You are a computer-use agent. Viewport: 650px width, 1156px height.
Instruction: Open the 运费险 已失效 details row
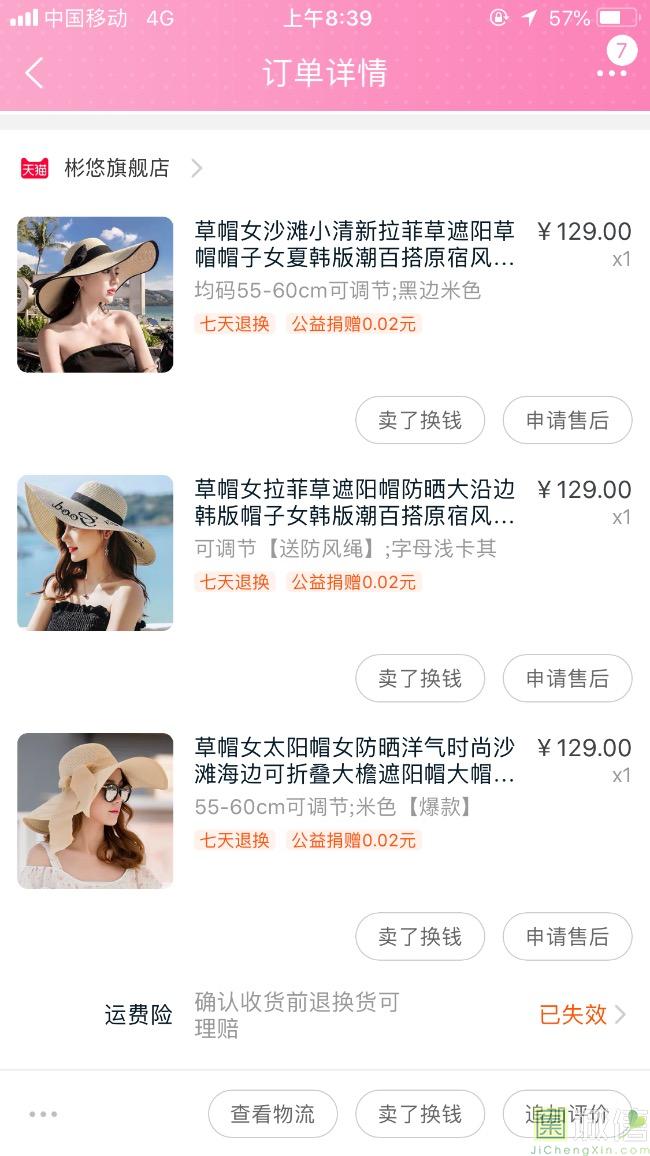[x=582, y=1014]
